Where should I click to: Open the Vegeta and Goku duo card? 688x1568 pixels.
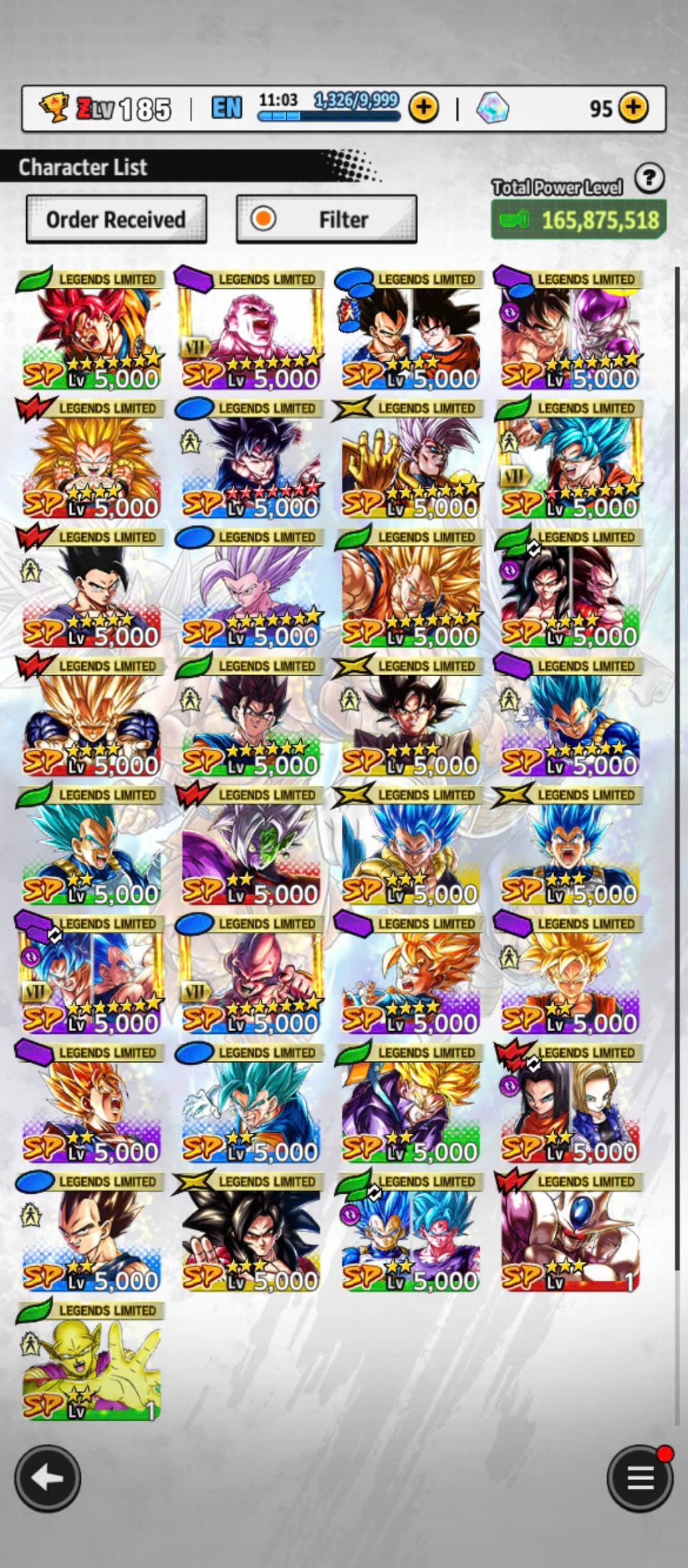click(x=410, y=331)
